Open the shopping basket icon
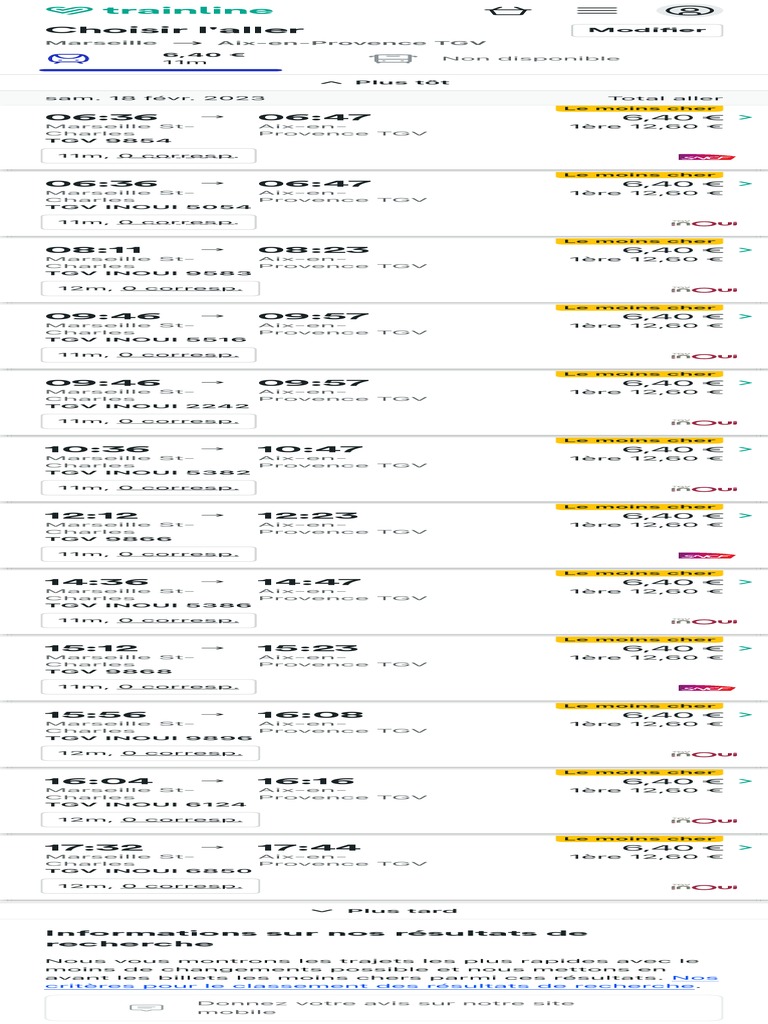The width and height of the screenshot is (768, 1024). pyautogui.click(x=507, y=10)
